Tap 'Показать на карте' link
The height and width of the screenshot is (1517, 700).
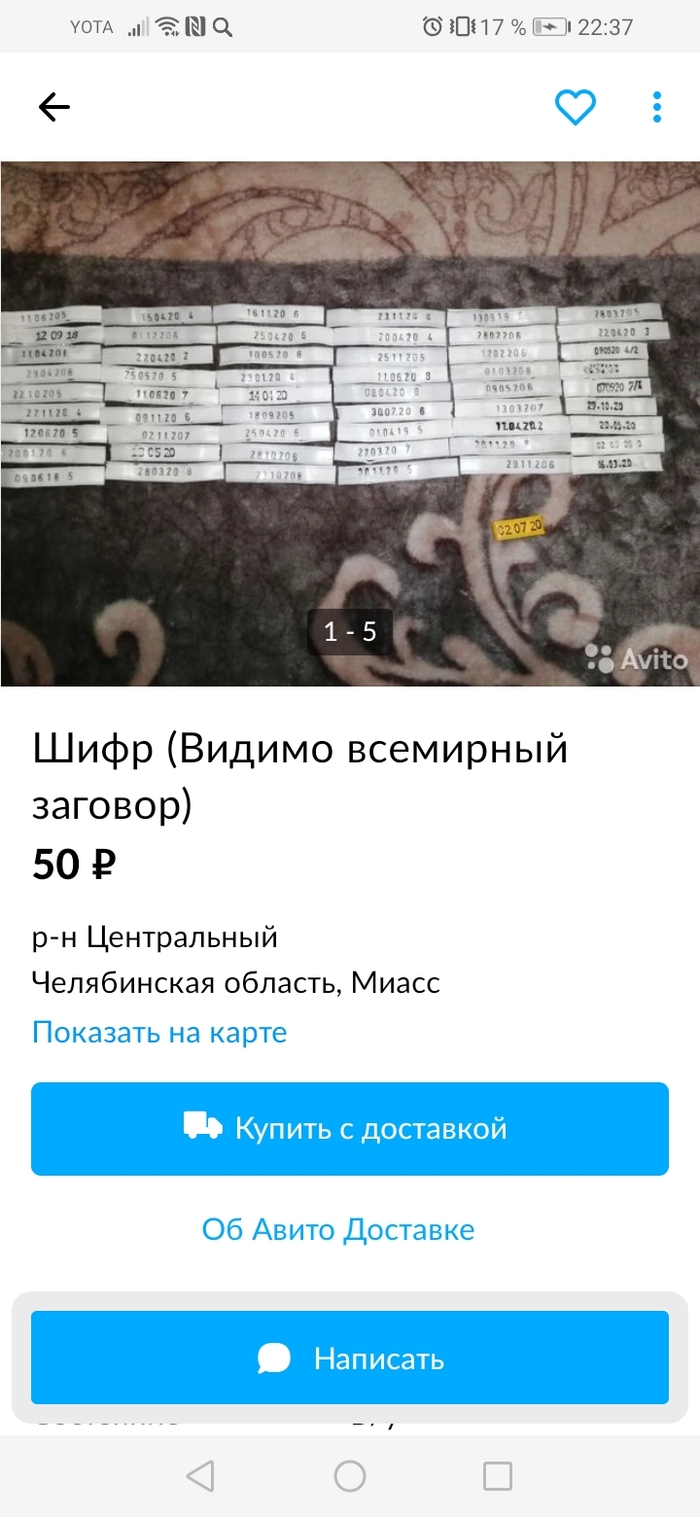coord(159,1032)
